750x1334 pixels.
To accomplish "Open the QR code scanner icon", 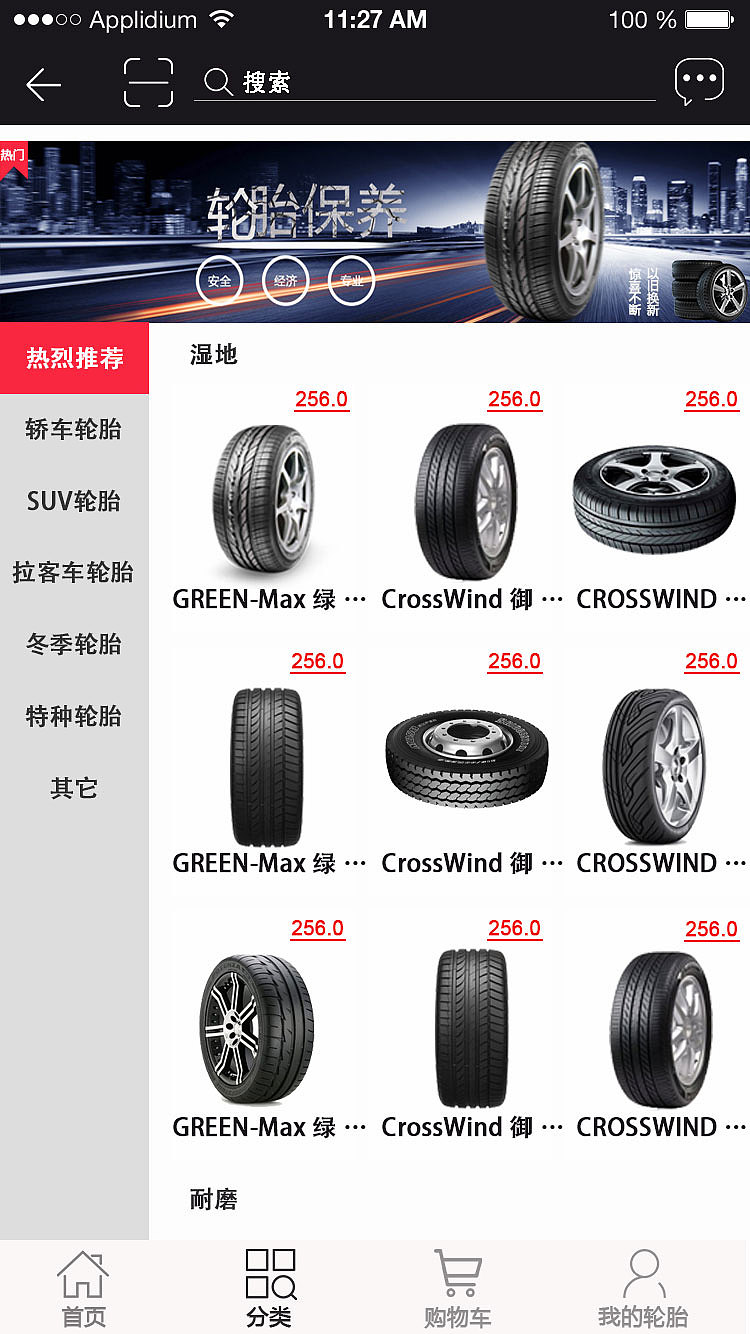I will [148, 84].
